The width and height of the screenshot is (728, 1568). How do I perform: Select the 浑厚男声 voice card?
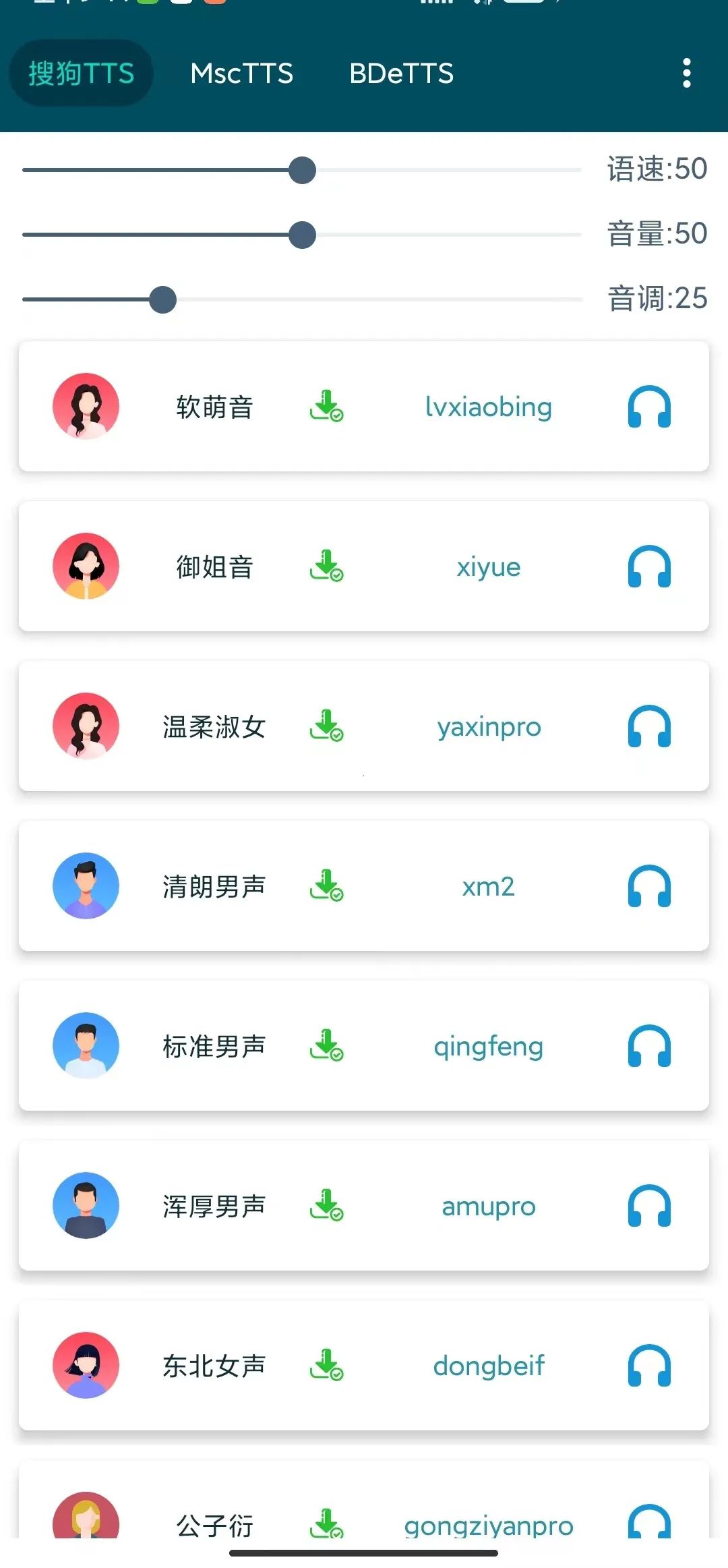(x=364, y=1206)
